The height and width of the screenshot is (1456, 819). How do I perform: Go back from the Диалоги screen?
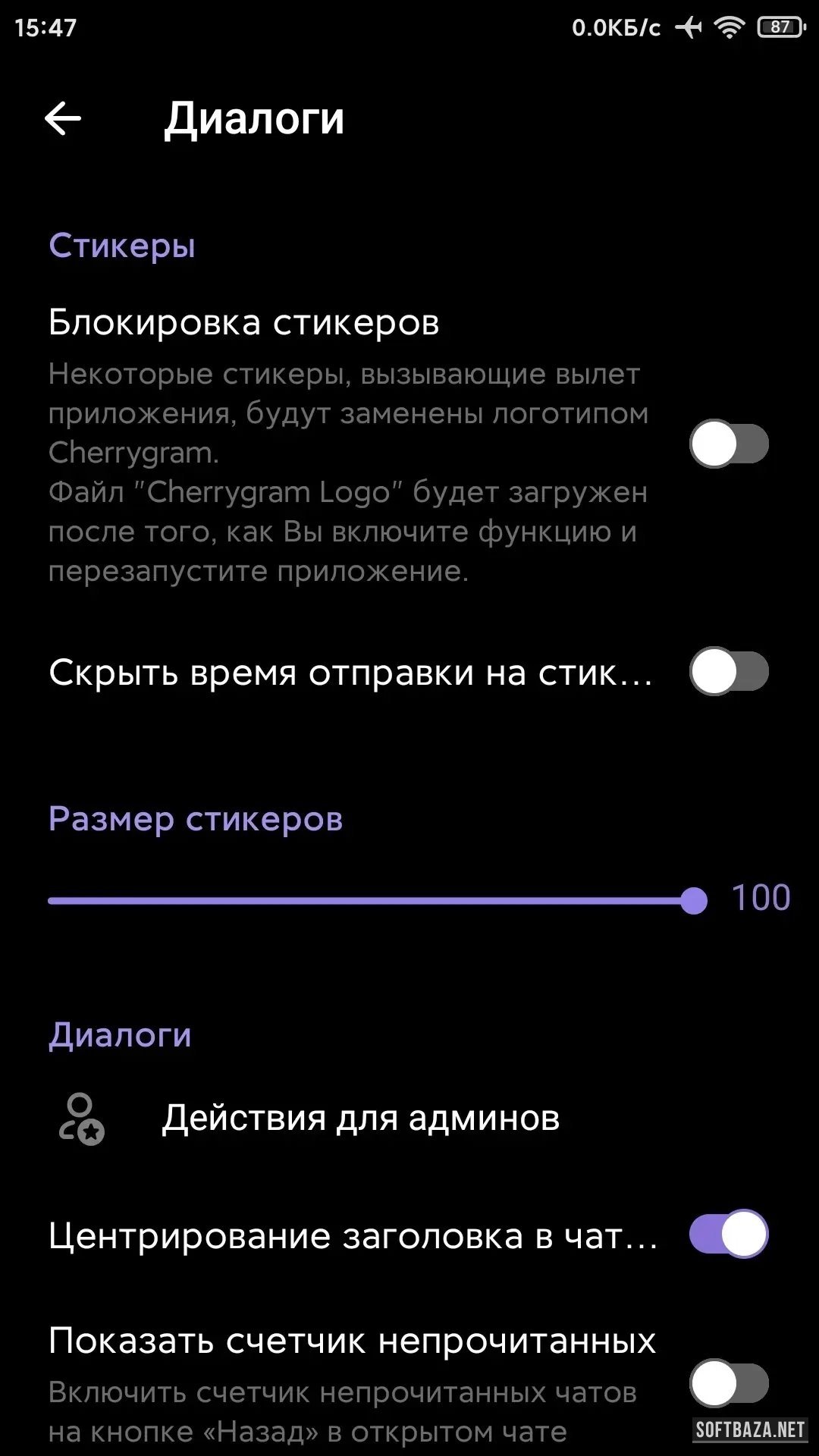(x=63, y=118)
